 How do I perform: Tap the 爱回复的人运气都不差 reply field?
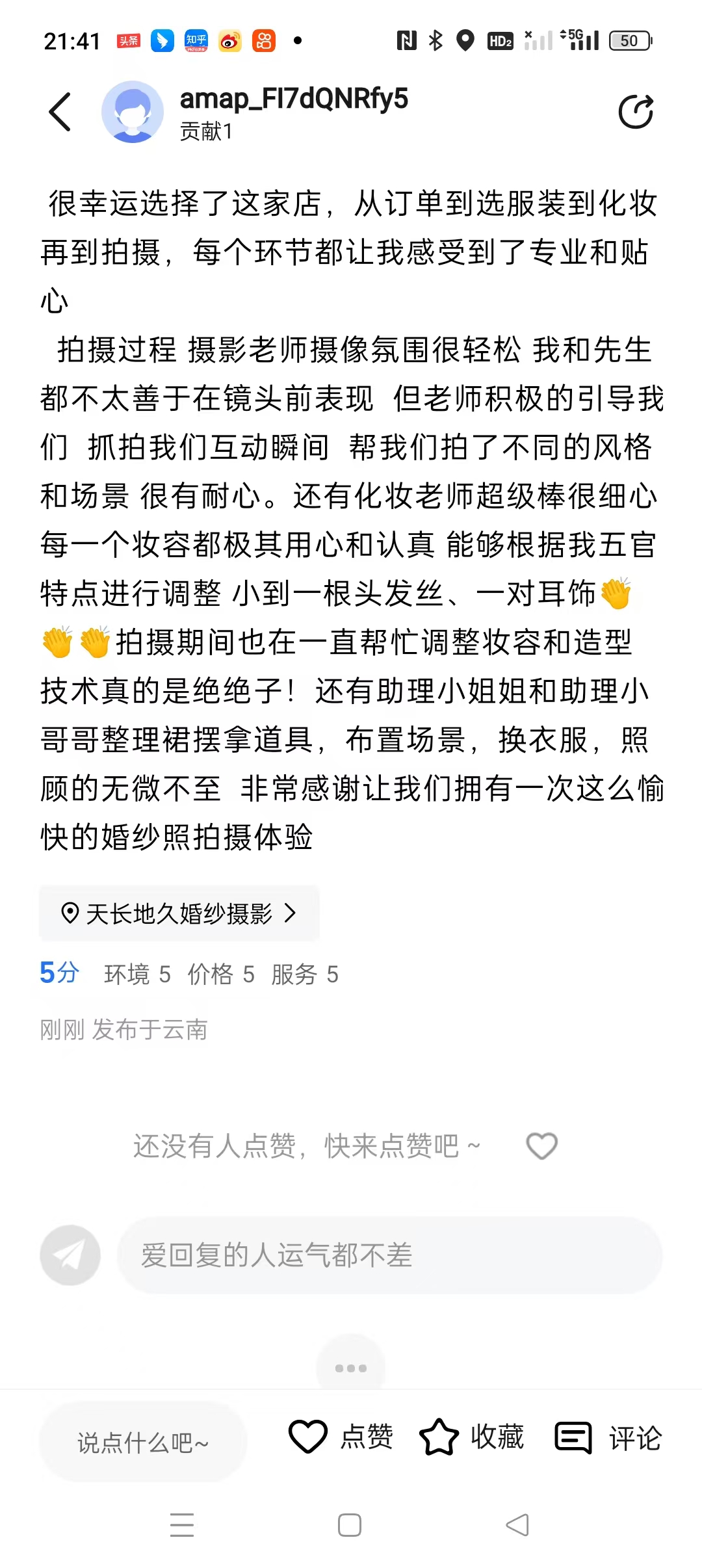pyautogui.click(x=390, y=1255)
